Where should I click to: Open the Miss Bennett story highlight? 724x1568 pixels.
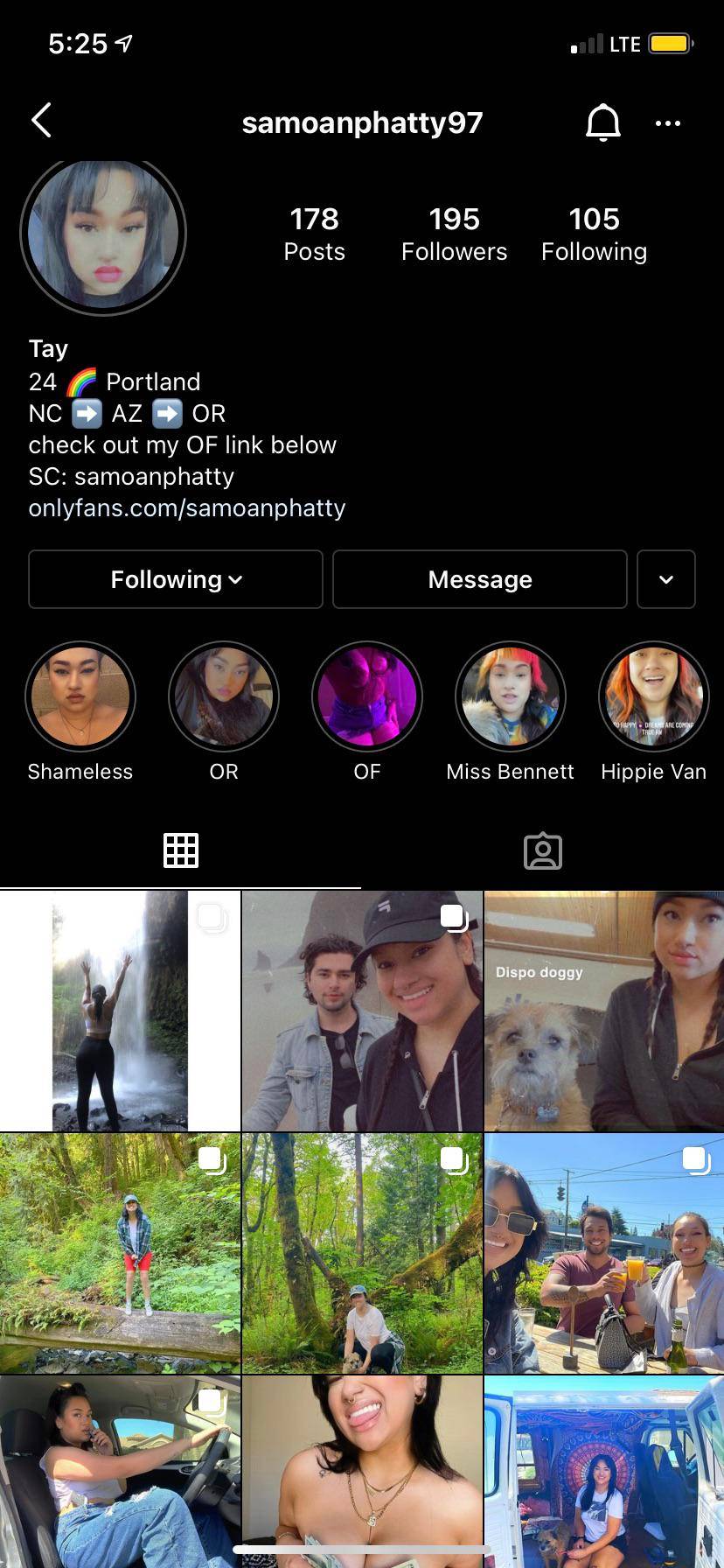(511, 697)
